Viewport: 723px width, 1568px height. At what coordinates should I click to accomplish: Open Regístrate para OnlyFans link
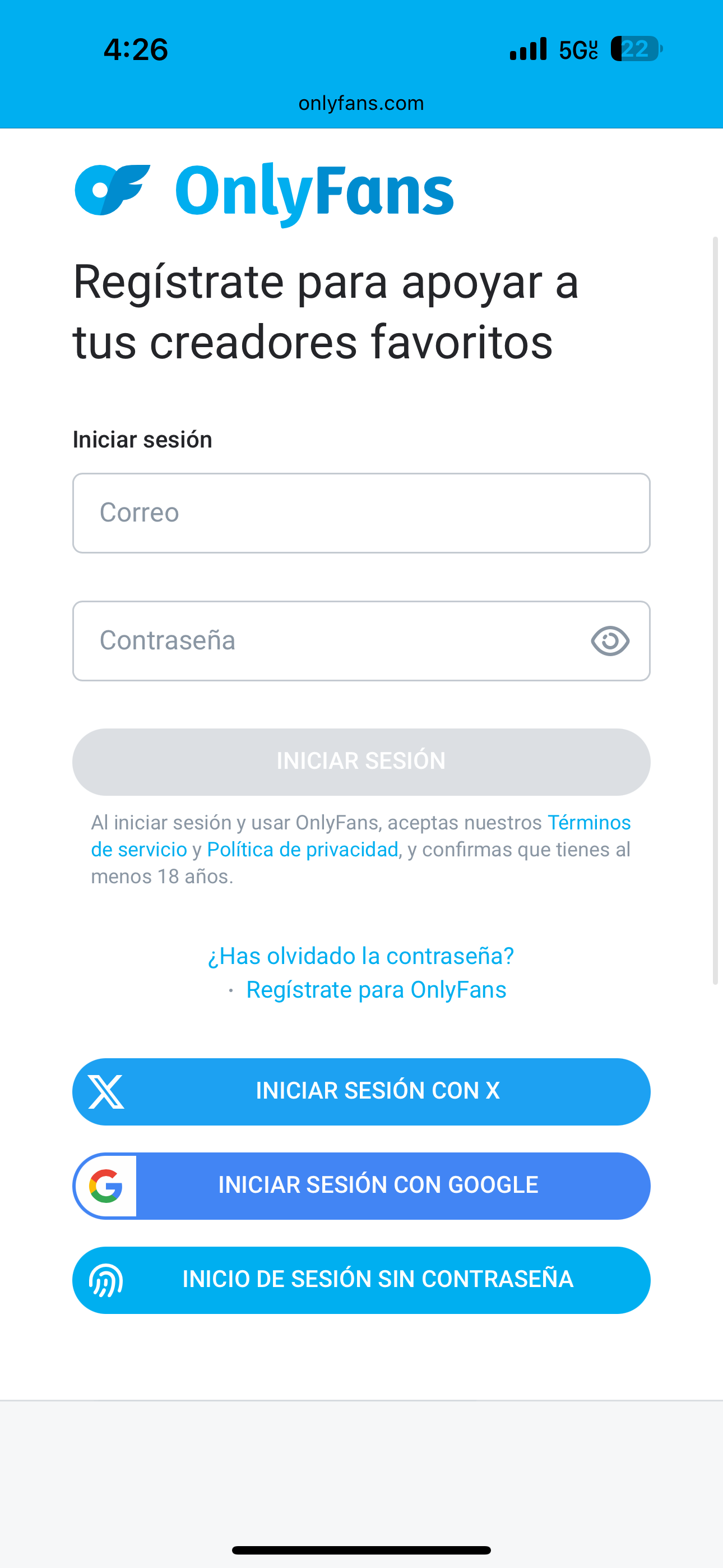click(x=376, y=990)
